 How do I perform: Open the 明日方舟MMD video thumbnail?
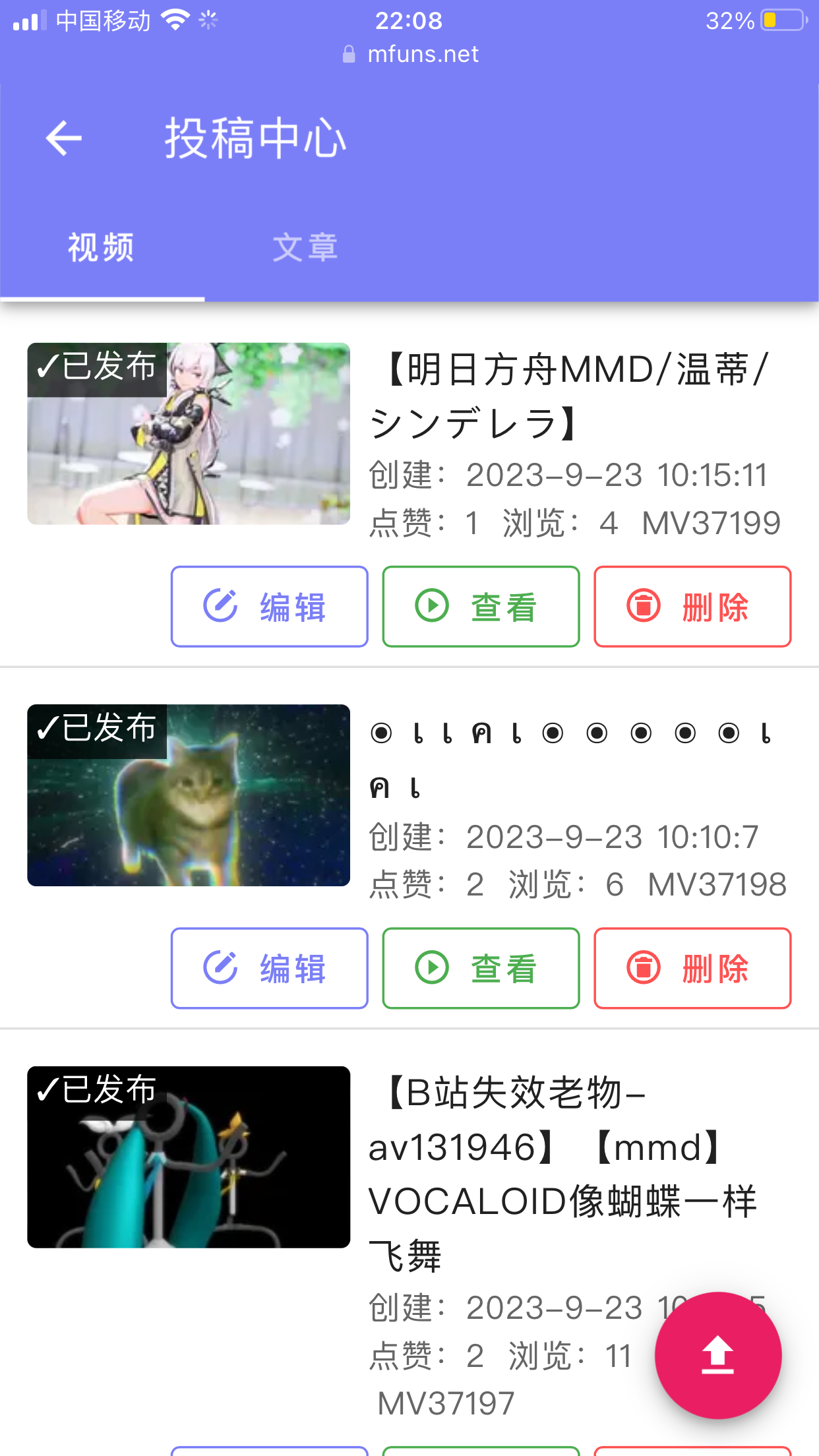pyautogui.click(x=189, y=434)
